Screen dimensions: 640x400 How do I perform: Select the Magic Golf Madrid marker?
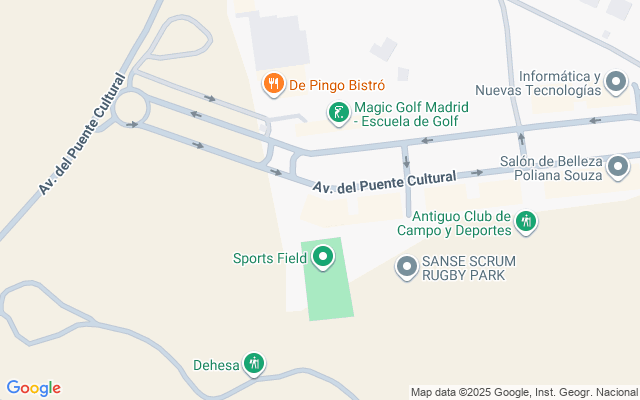pyautogui.click(x=339, y=112)
